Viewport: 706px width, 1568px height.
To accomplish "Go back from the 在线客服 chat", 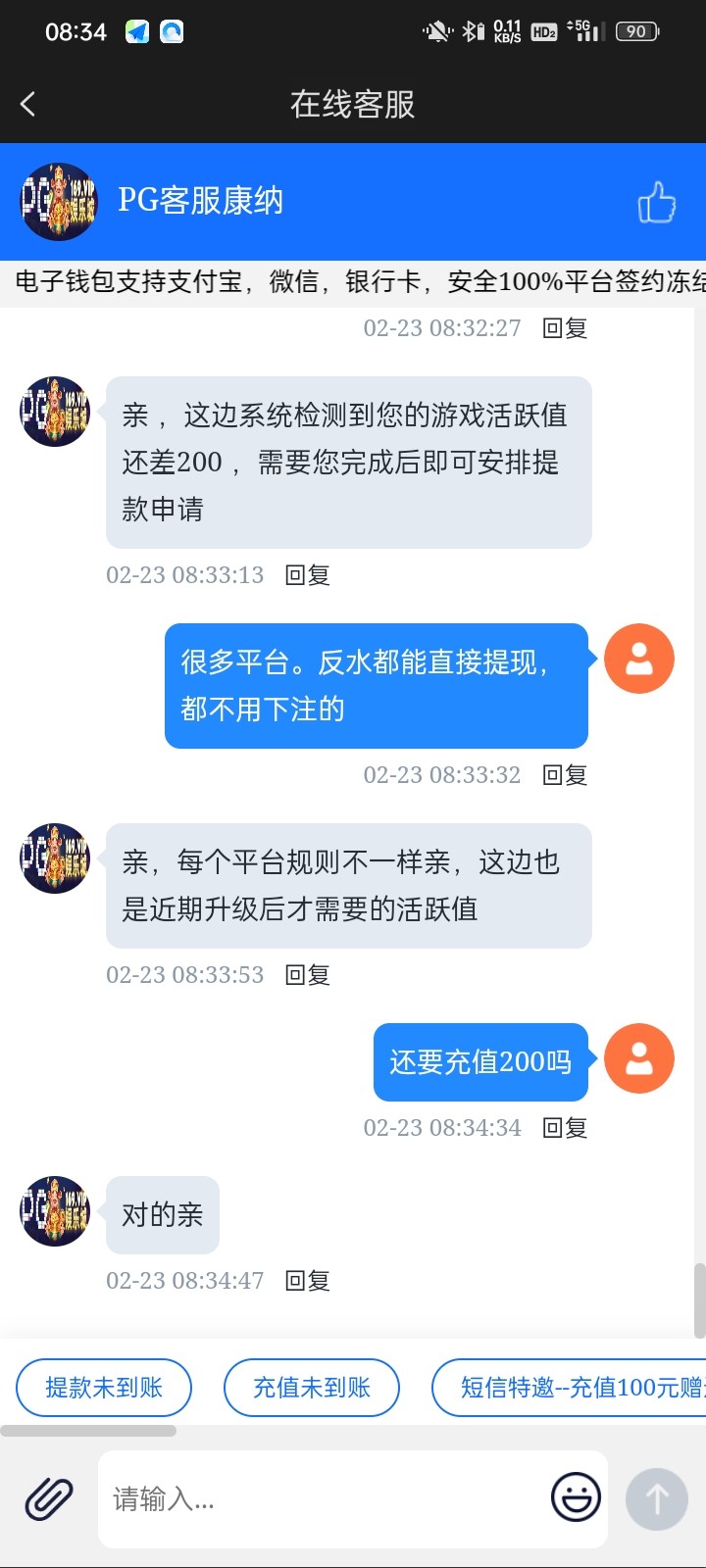I will coord(28,104).
